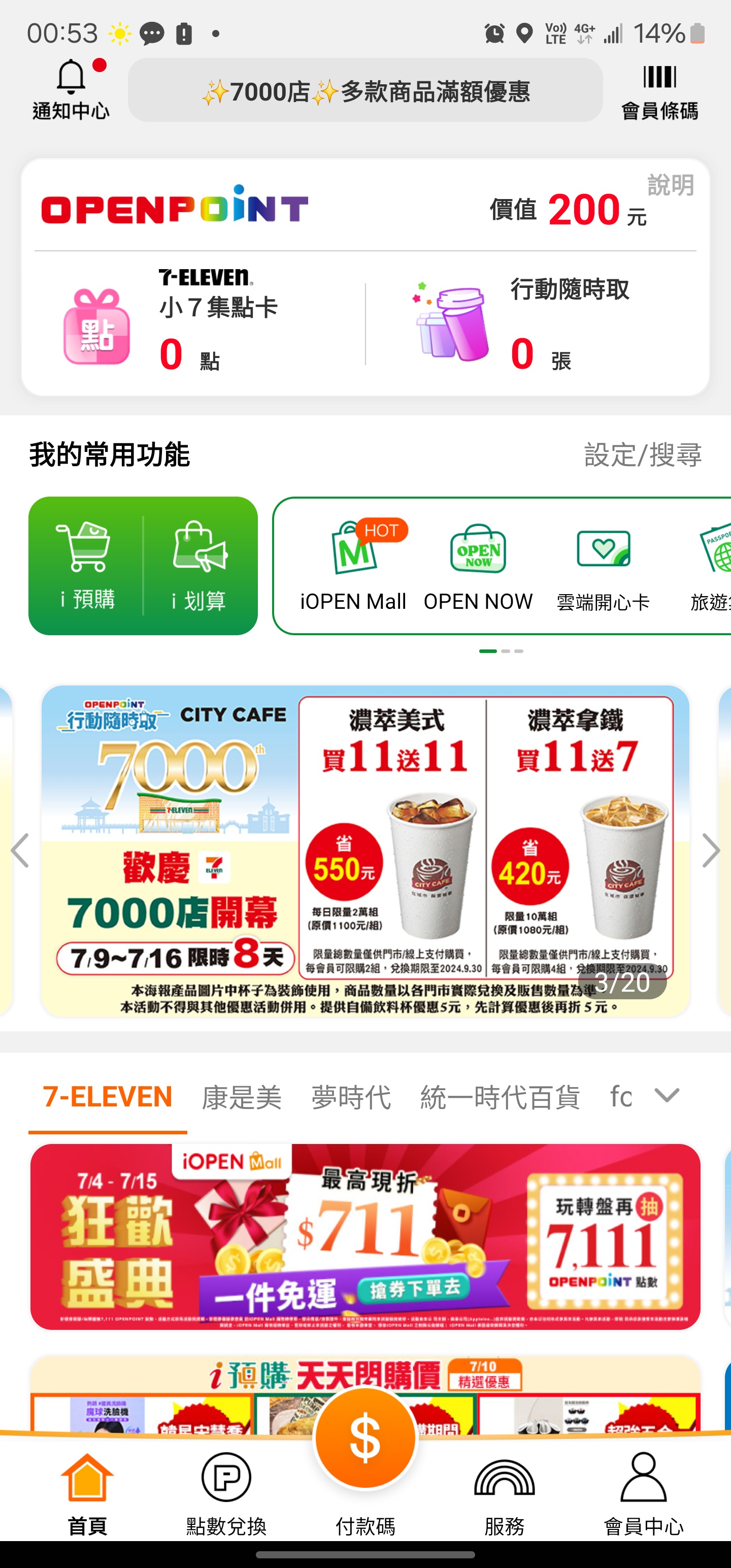Go to the 會員中心 tab
The height and width of the screenshot is (1568, 731).
643,1491
